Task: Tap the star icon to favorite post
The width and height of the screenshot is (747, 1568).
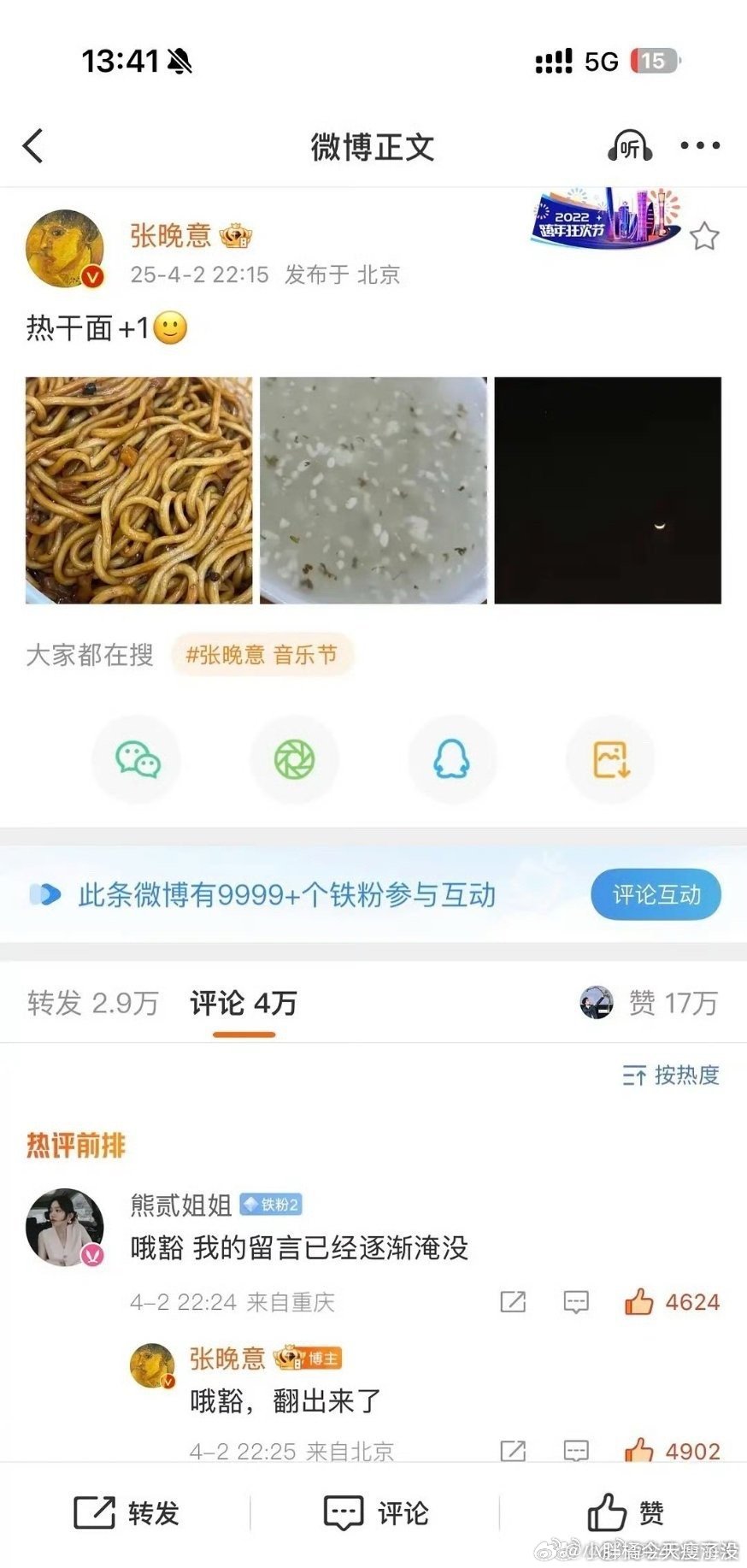Action: point(704,236)
